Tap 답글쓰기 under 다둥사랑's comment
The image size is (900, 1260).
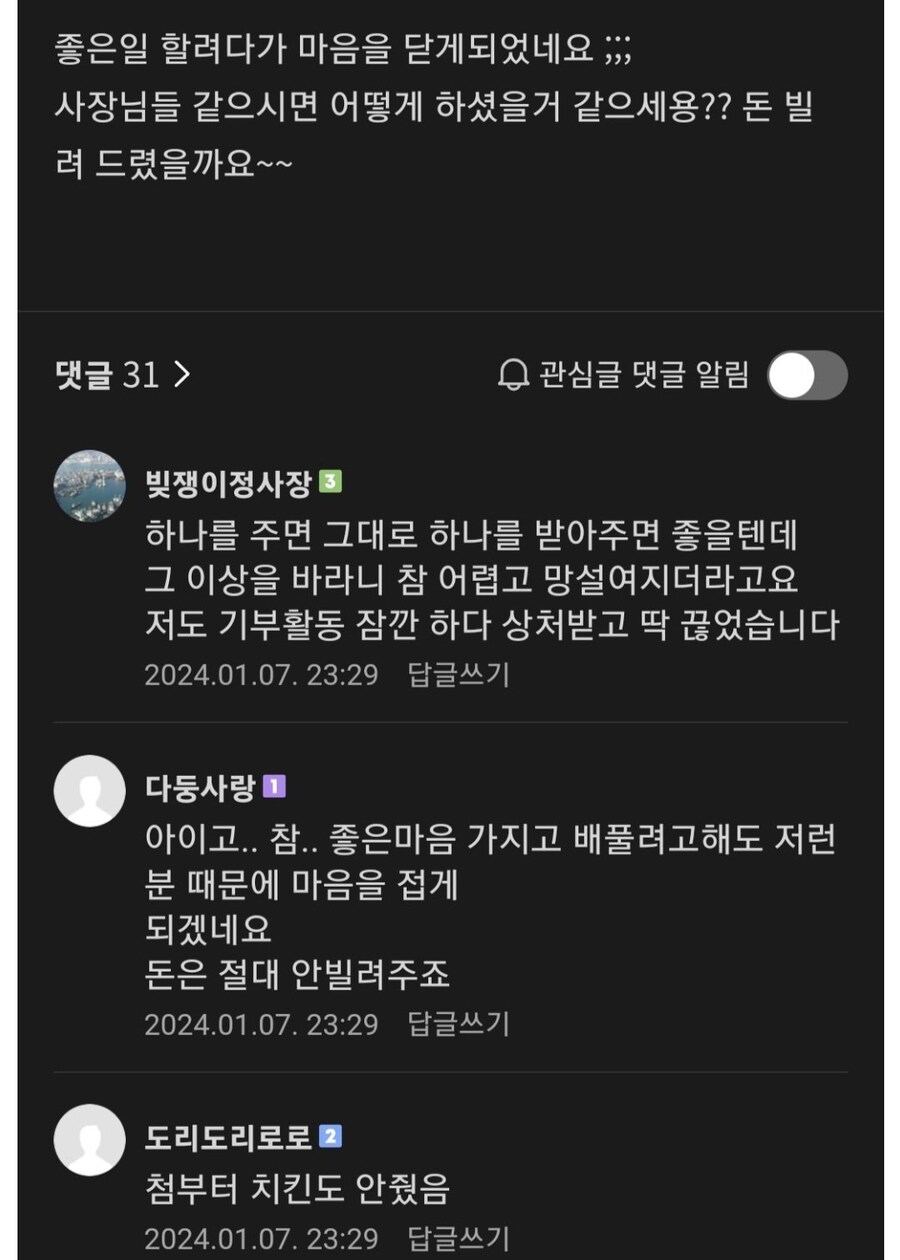[458, 1024]
